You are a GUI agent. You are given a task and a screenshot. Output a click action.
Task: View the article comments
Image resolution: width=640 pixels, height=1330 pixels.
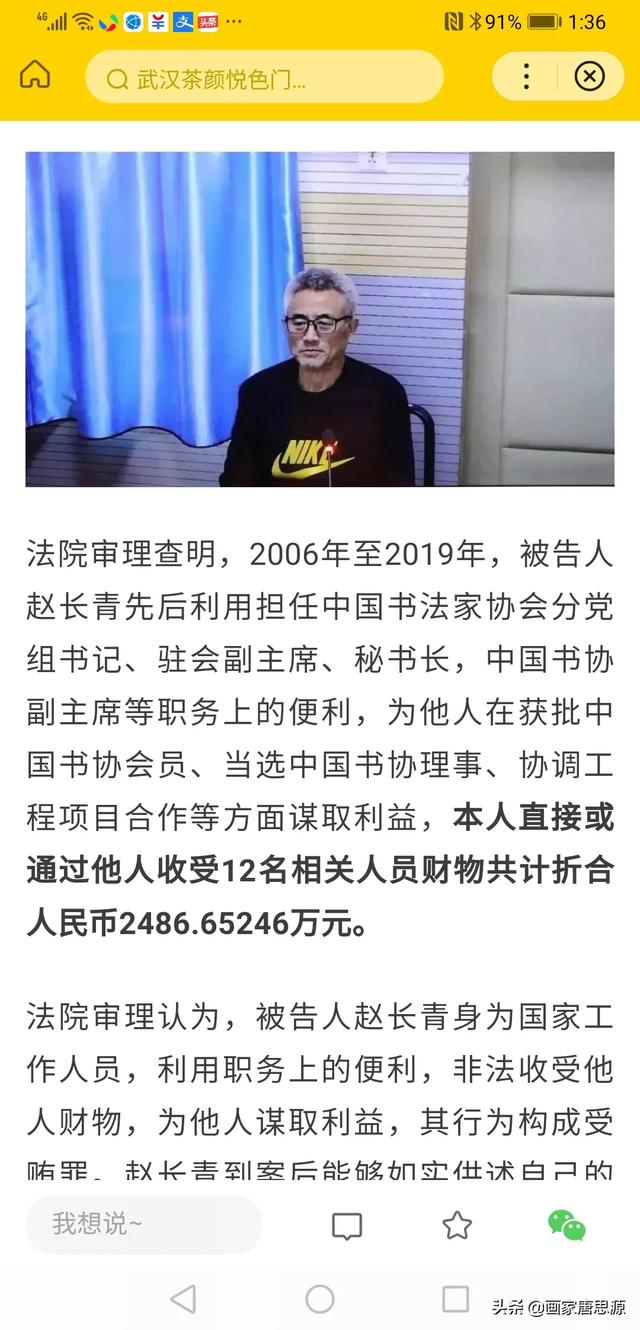pyautogui.click(x=347, y=1226)
